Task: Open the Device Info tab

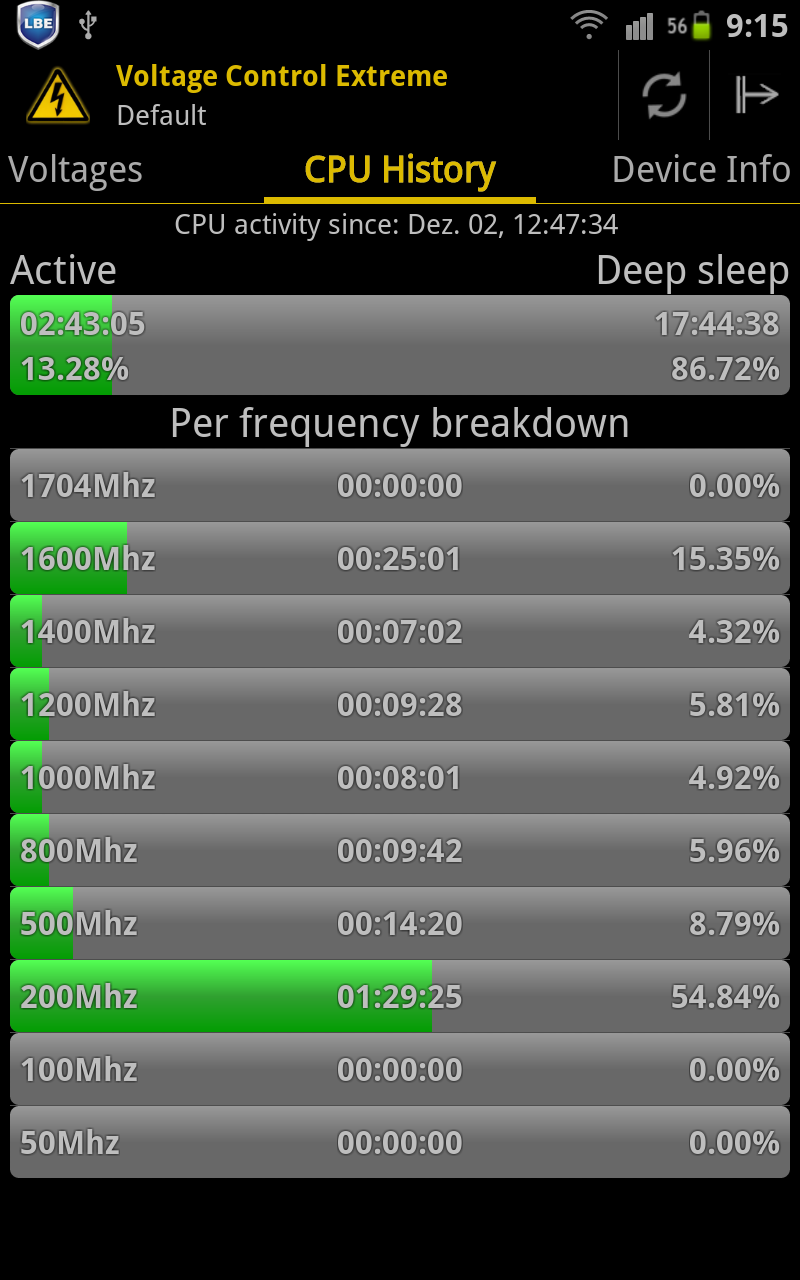Action: [x=701, y=170]
